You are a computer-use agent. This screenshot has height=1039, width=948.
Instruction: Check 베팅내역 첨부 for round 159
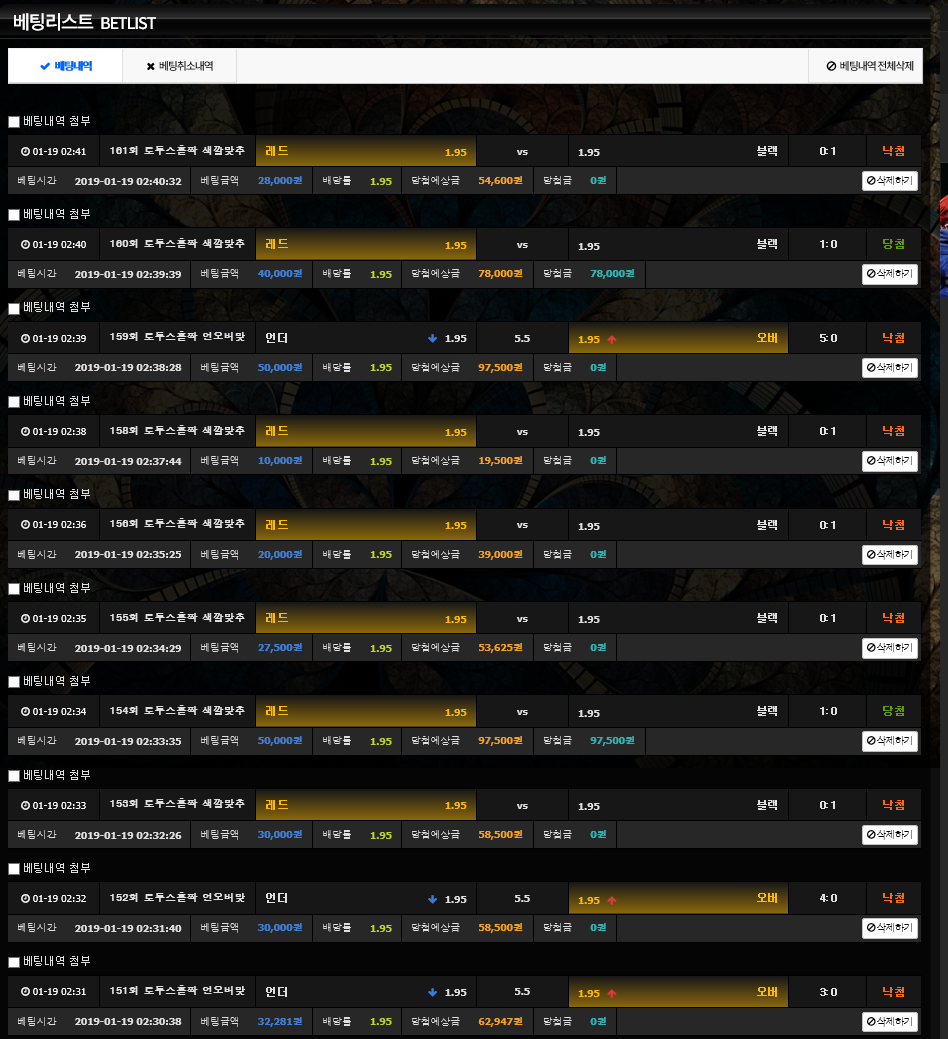point(14,308)
